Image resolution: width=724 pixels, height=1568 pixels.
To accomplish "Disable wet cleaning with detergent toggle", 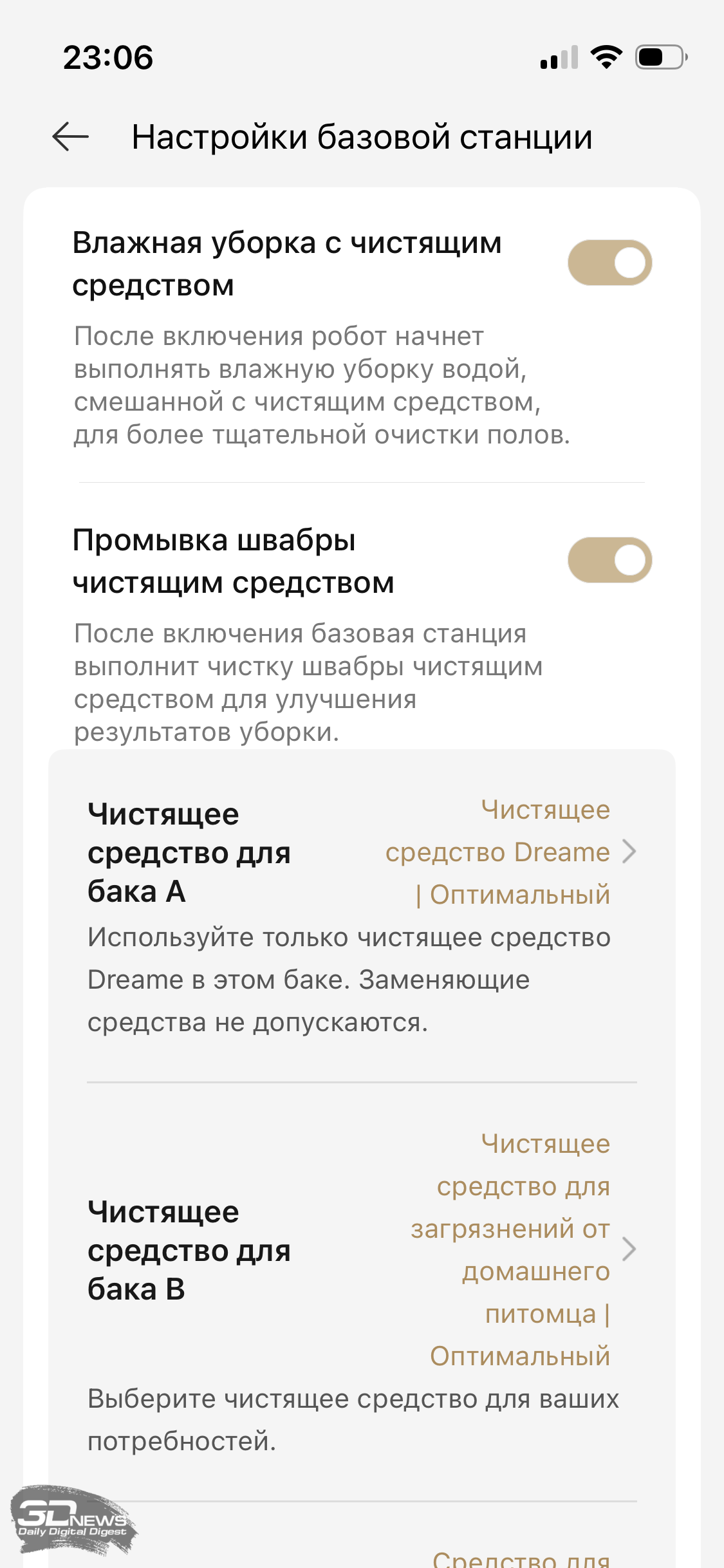I will click(609, 263).
